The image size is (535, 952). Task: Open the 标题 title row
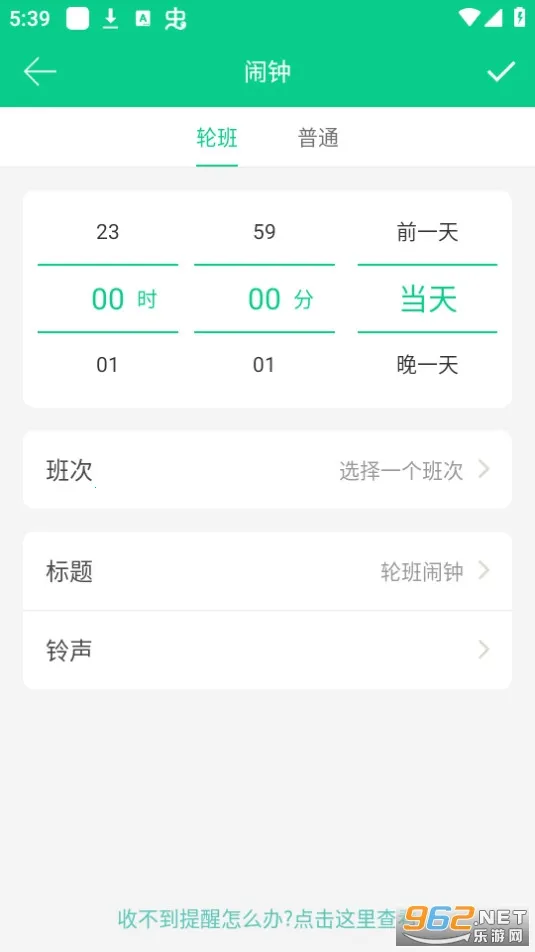(x=267, y=571)
